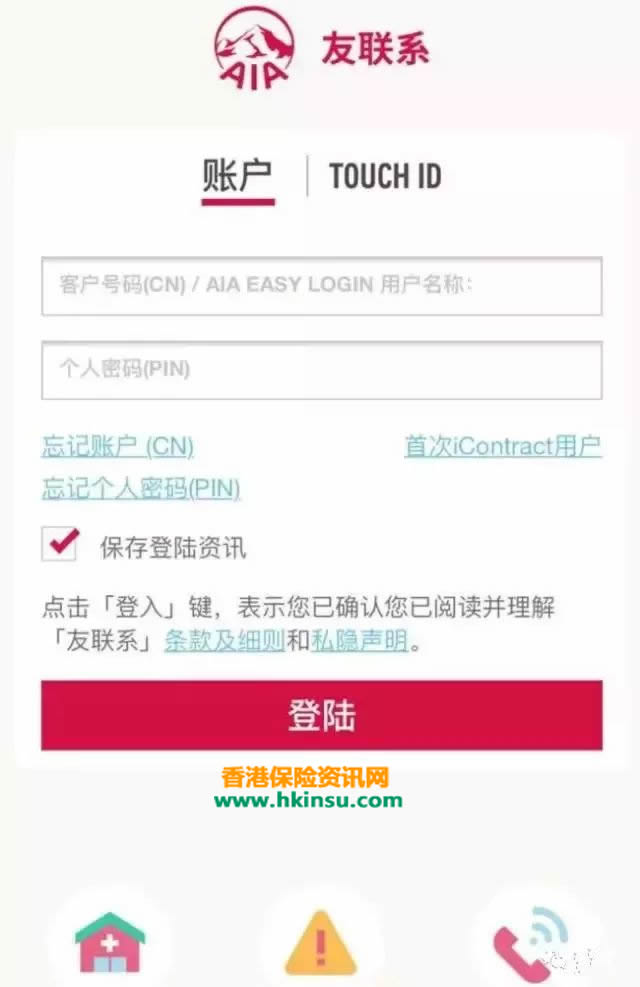The image size is (640, 987).
Task: Tap the red 登陆 button
Action: tap(321, 715)
